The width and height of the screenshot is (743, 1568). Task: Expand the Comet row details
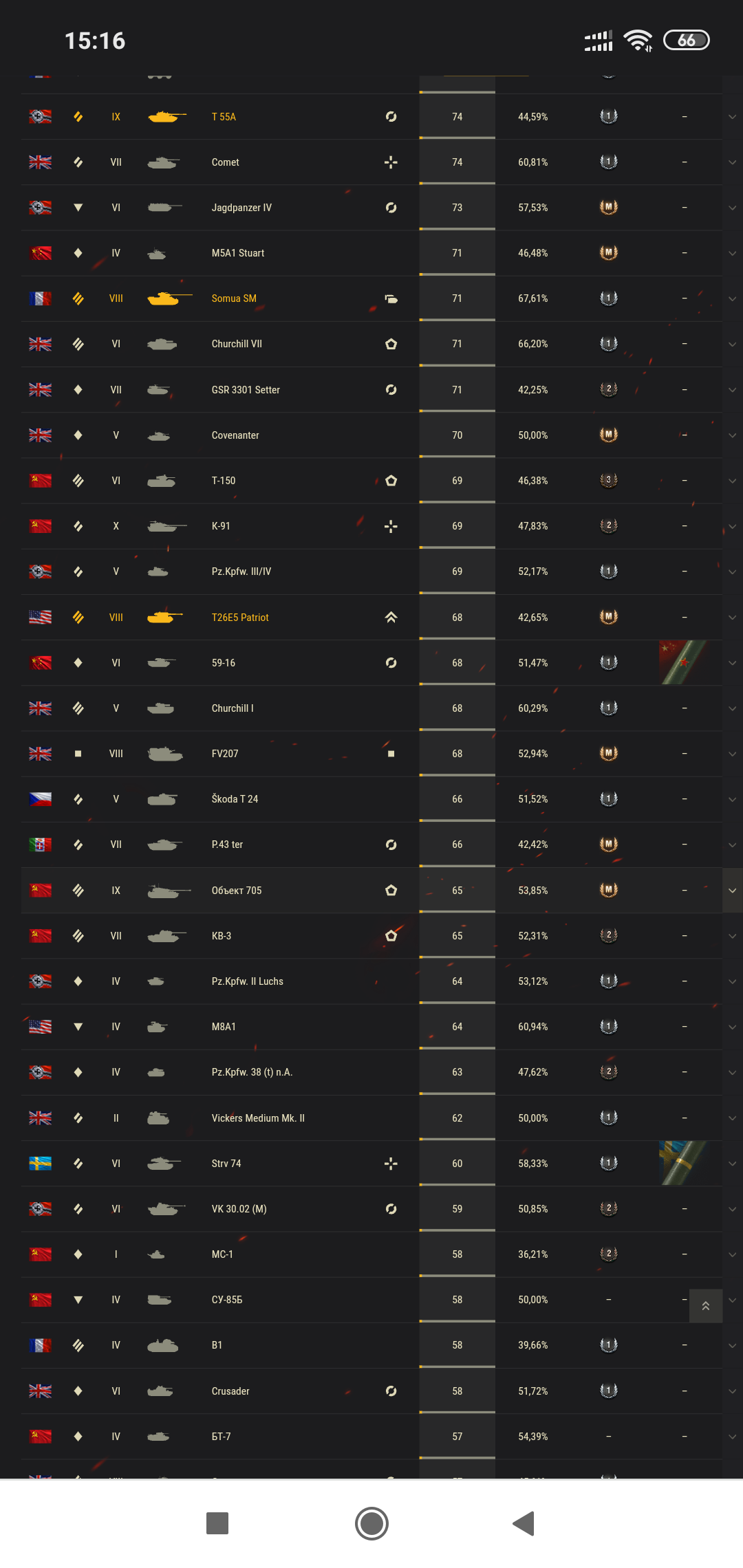[x=732, y=162]
